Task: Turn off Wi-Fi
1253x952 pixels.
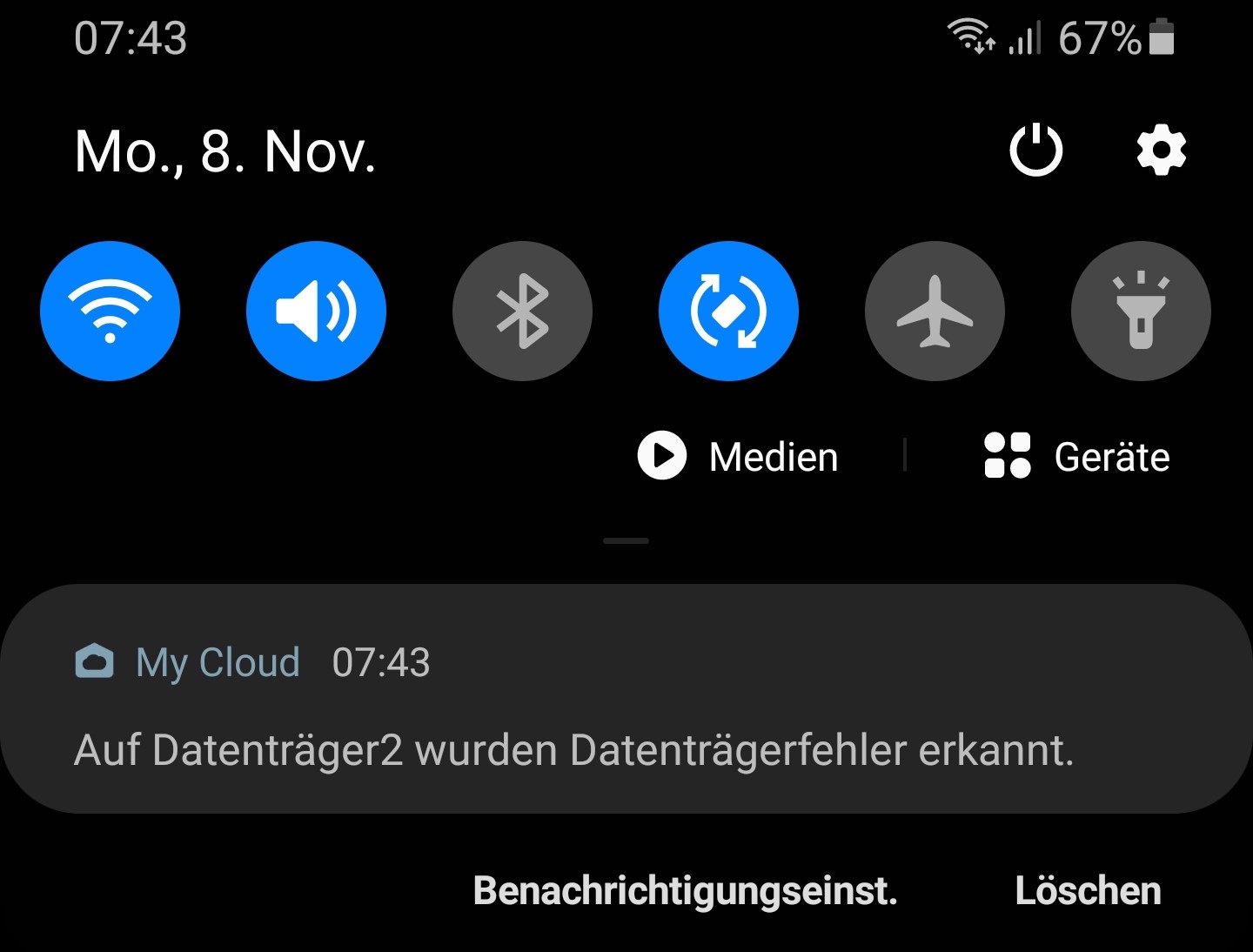Action: click(x=110, y=311)
